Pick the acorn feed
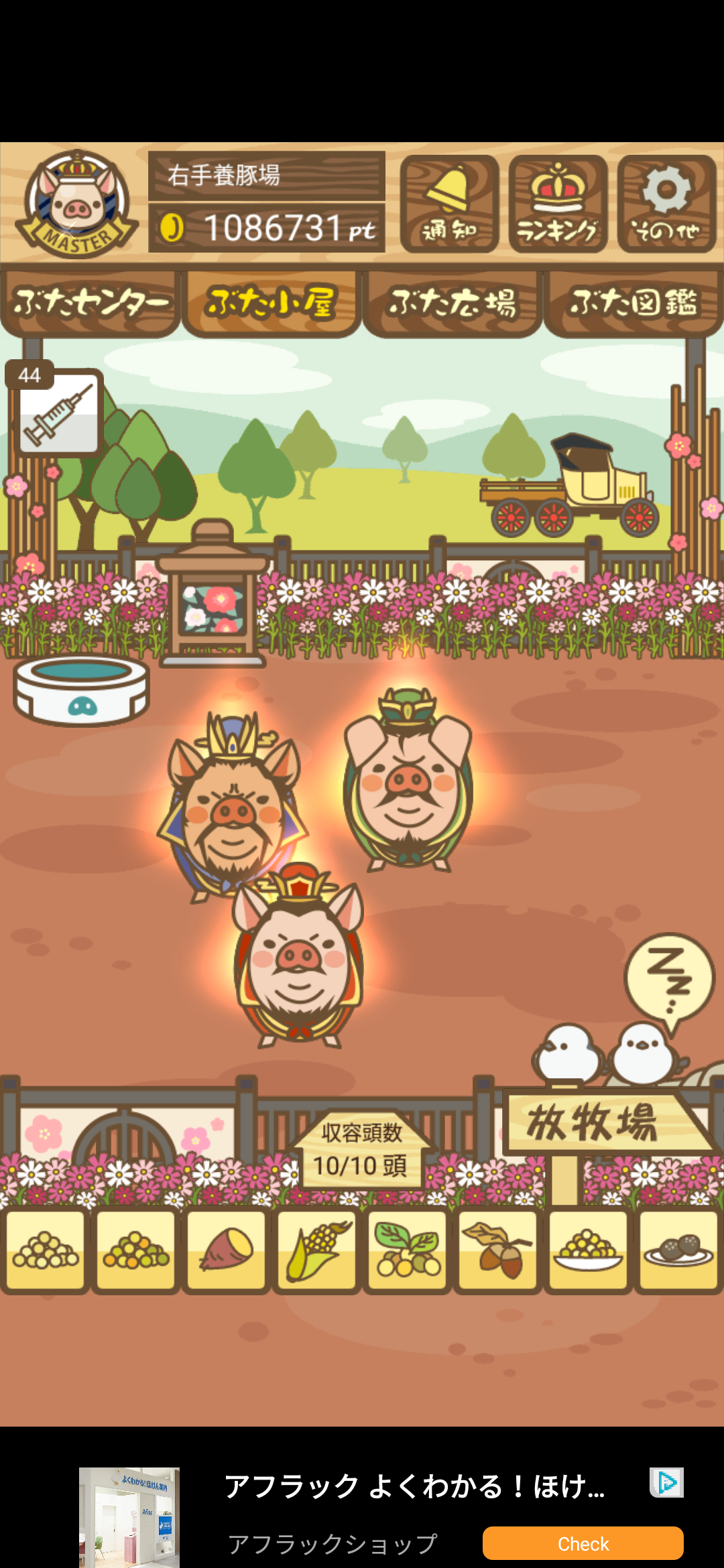The width and height of the screenshot is (724, 1568). pyautogui.click(x=497, y=1250)
